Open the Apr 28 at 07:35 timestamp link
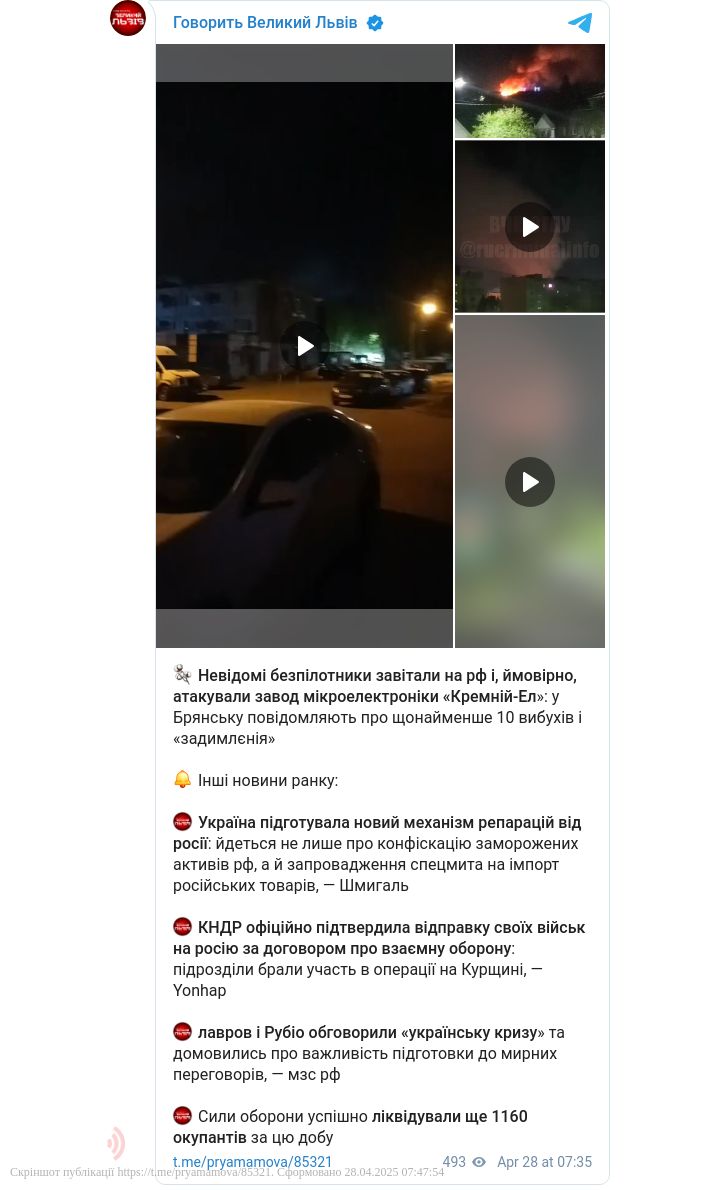Viewport: 720px width, 1190px height. click(x=544, y=1162)
